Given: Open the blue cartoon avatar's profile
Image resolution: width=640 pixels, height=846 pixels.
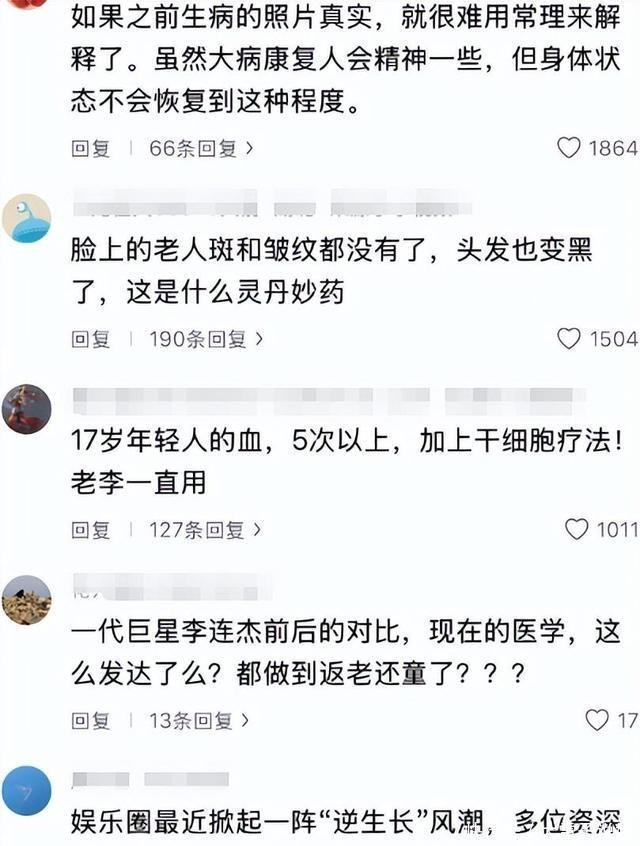Looking at the screenshot, I should tap(26, 218).
